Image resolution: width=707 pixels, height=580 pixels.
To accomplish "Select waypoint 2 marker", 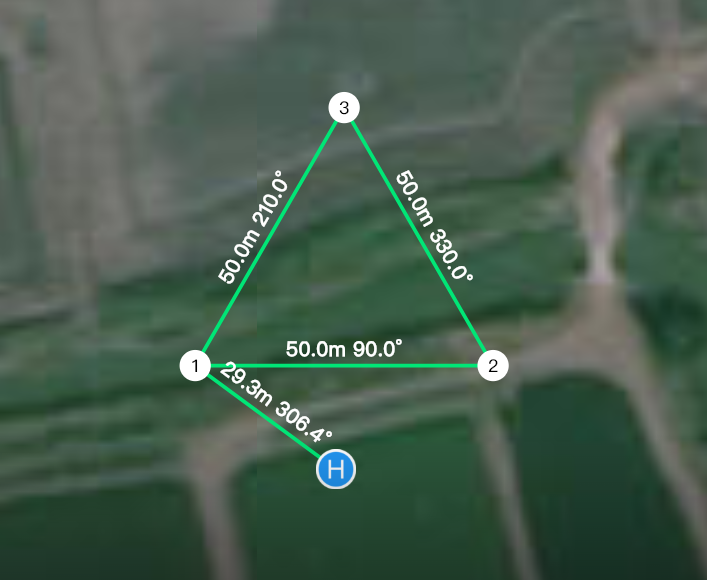I will coord(492,366).
